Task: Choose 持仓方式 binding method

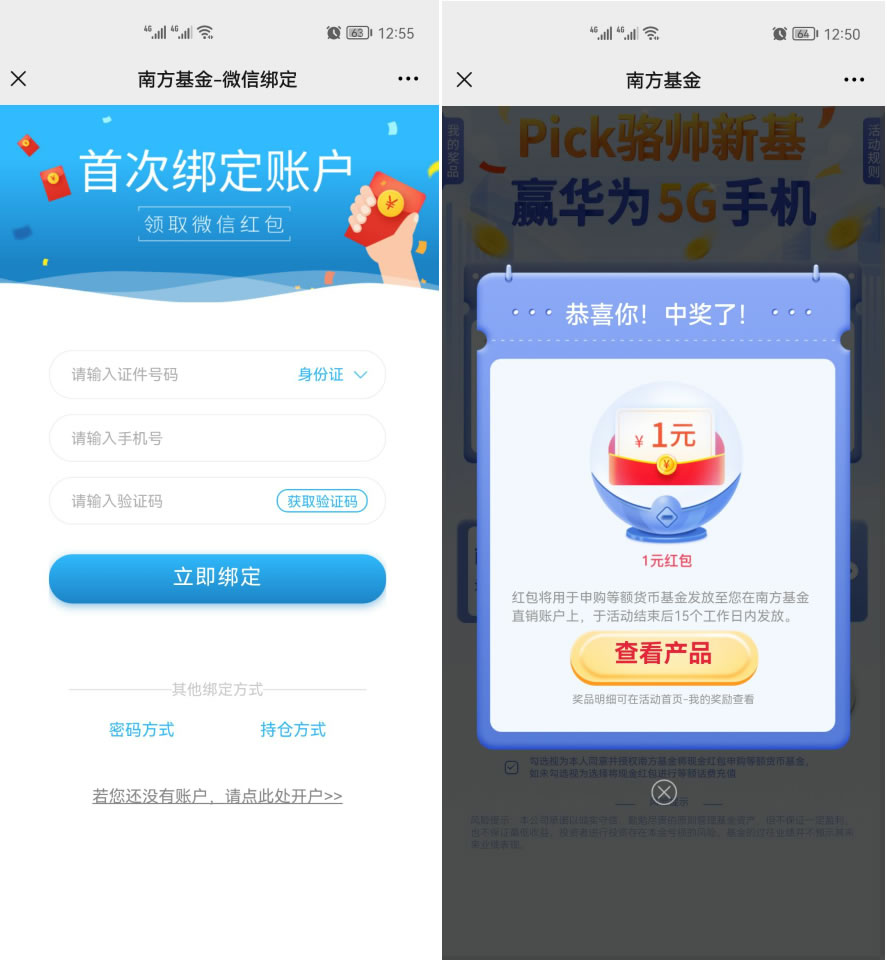Action: [293, 730]
